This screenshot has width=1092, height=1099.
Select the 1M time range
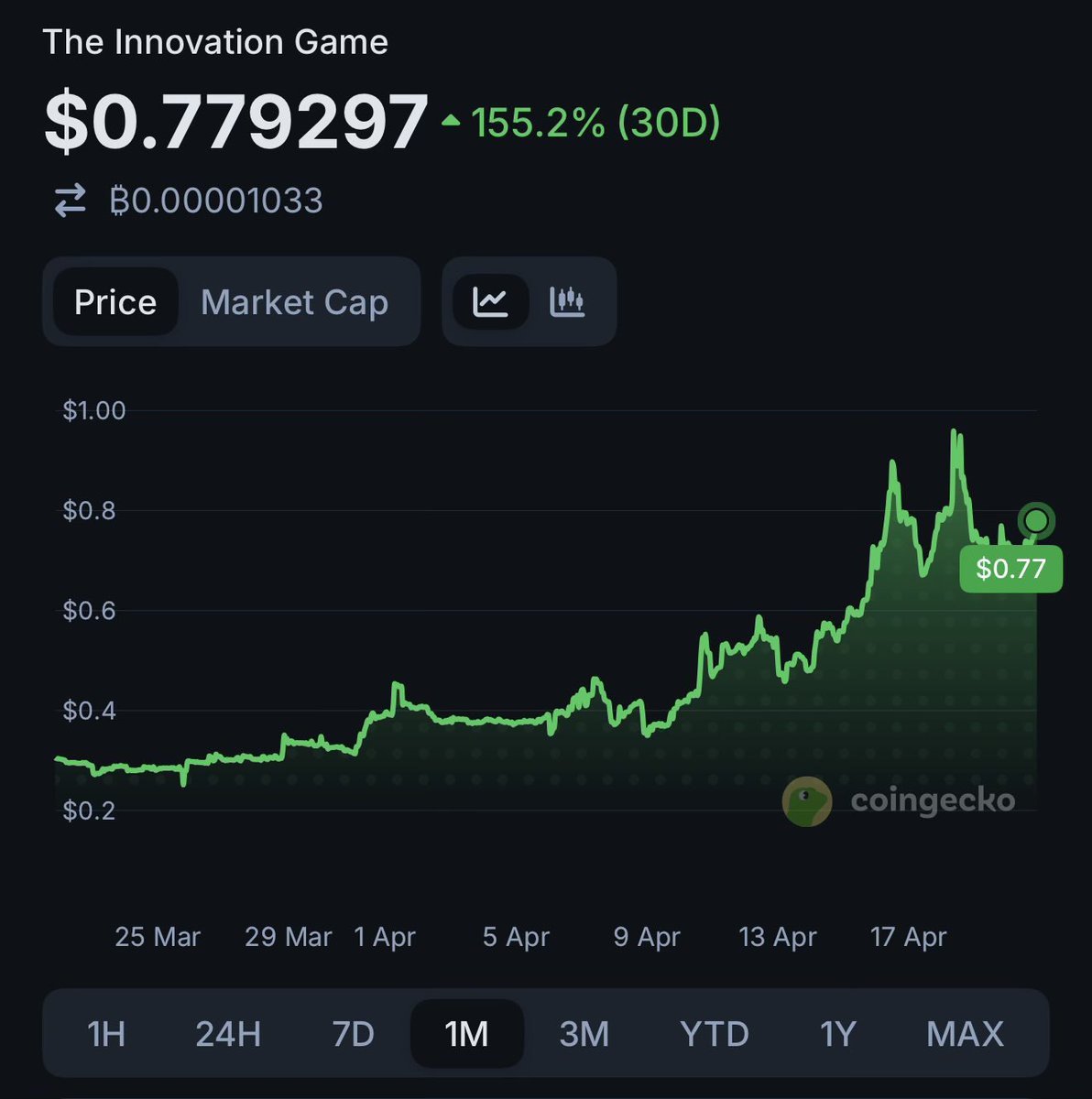pyautogui.click(x=467, y=1034)
